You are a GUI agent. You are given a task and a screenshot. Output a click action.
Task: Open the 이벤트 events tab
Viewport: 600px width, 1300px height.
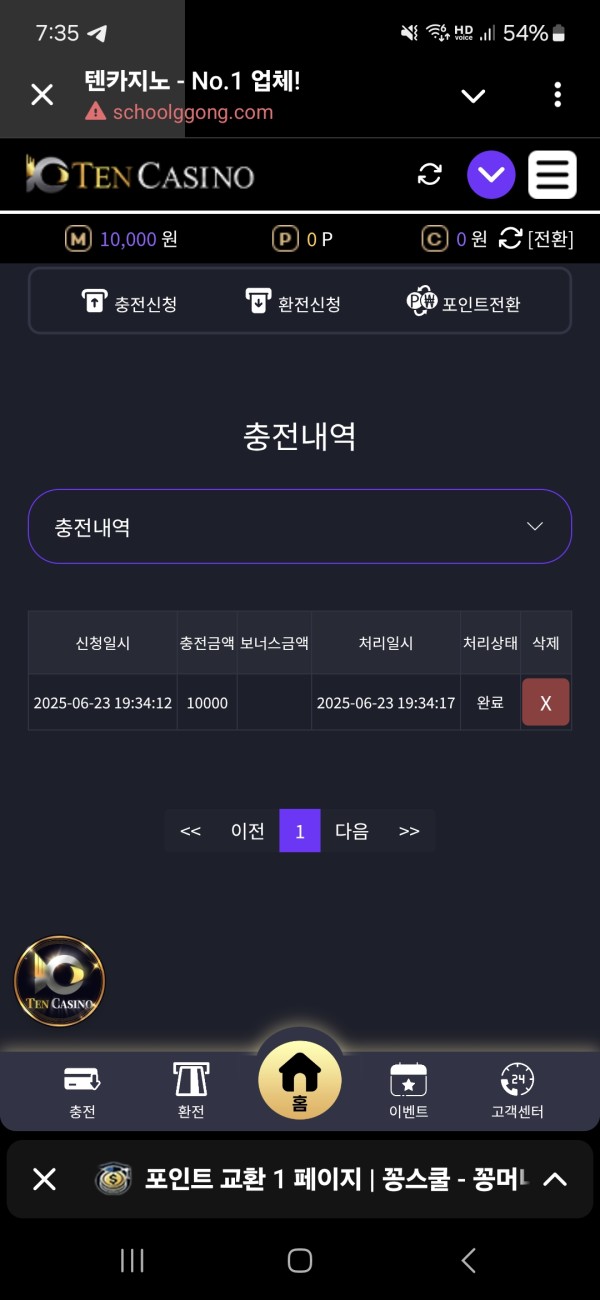tap(408, 1090)
